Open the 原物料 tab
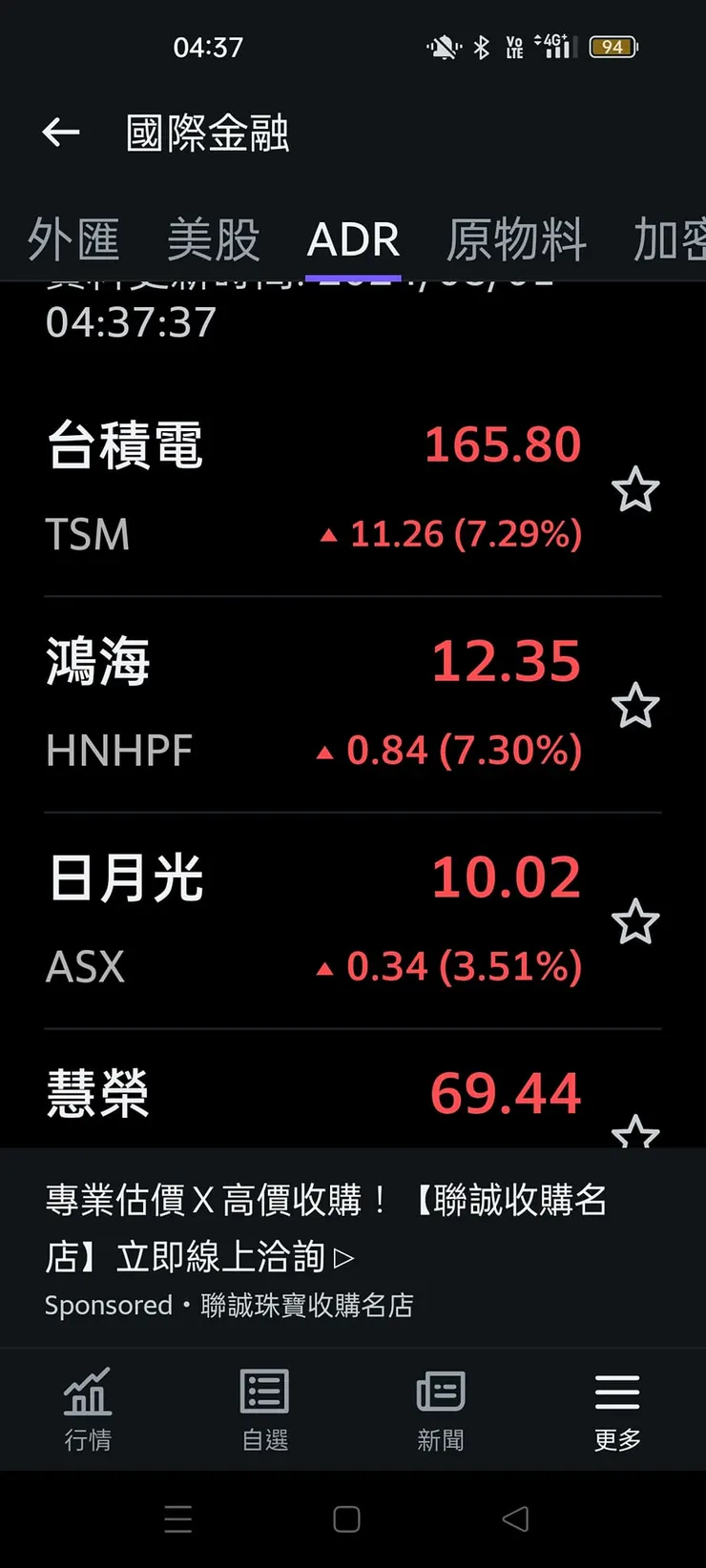The width and height of the screenshot is (706, 1568). [516, 239]
